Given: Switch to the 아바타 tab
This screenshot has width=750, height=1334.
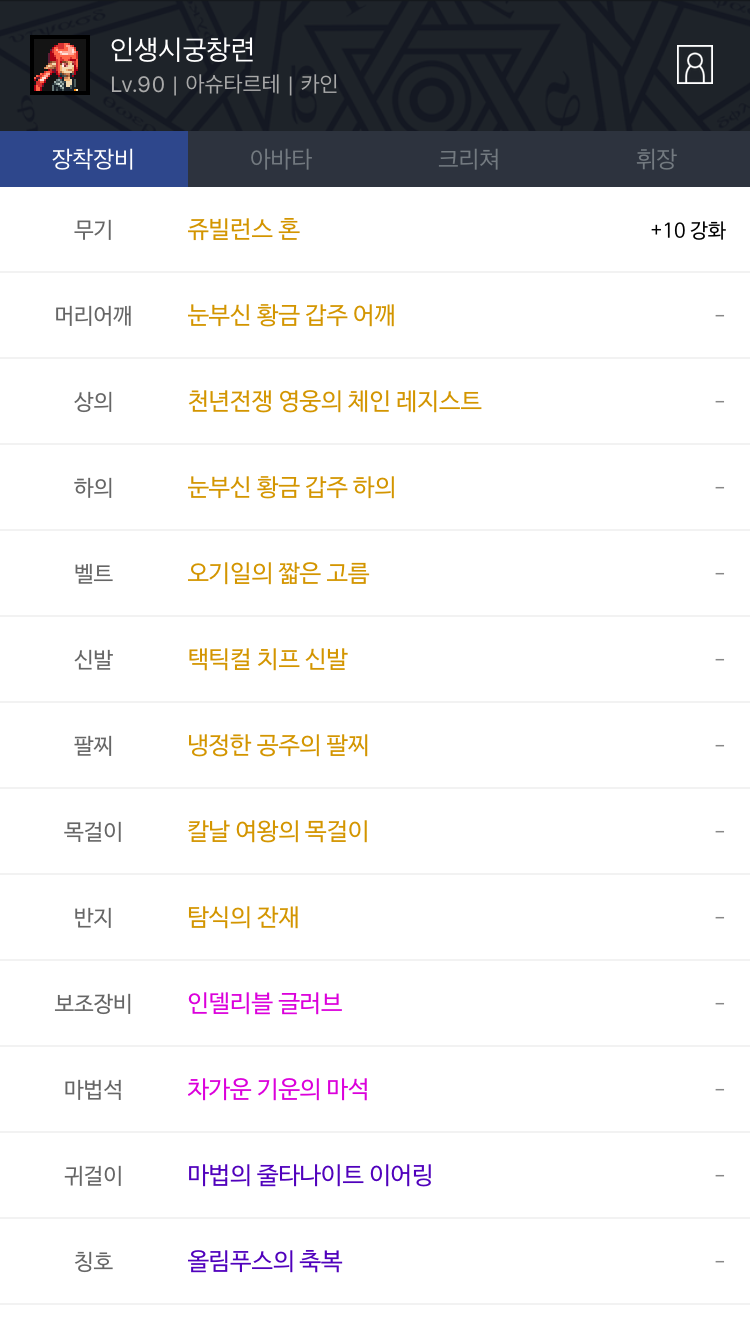Looking at the screenshot, I should point(281,159).
